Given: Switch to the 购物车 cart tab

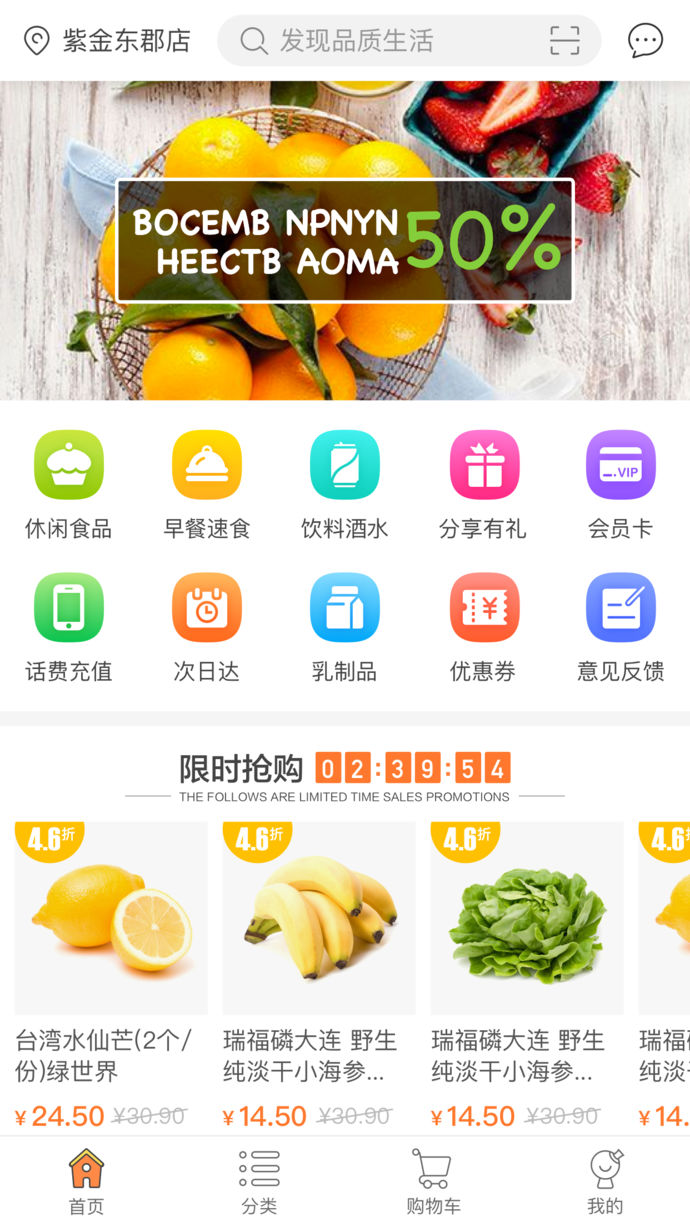Looking at the screenshot, I should [x=433, y=1182].
